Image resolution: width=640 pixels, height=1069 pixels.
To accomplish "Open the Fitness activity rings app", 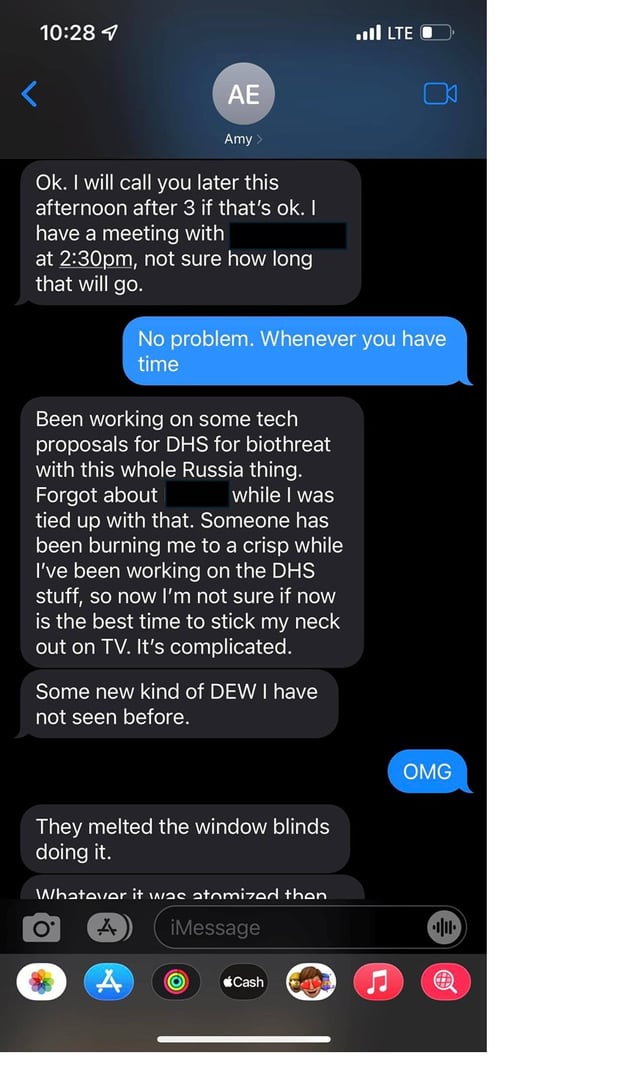I will tap(176, 982).
